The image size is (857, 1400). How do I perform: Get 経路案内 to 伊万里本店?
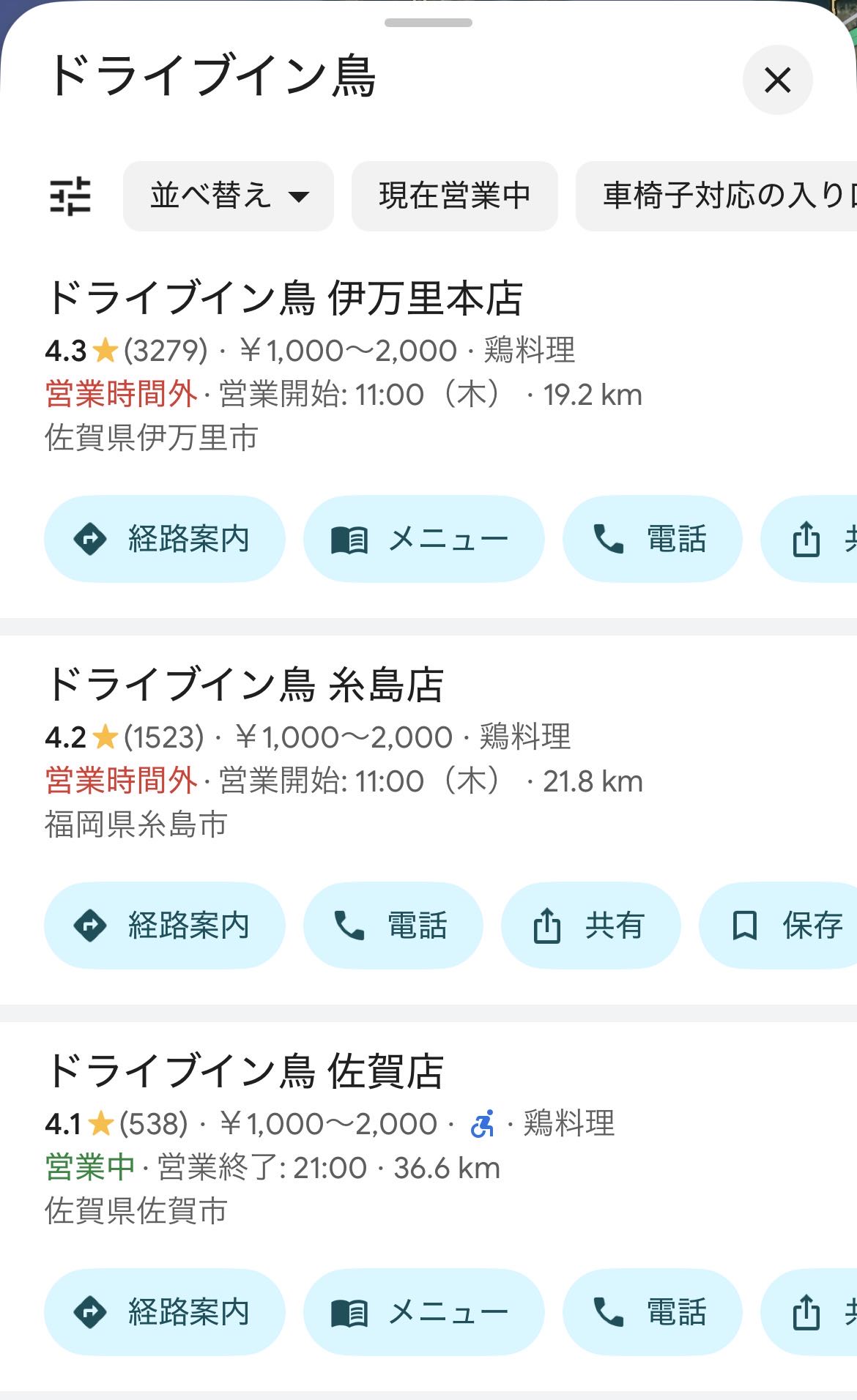tap(164, 539)
